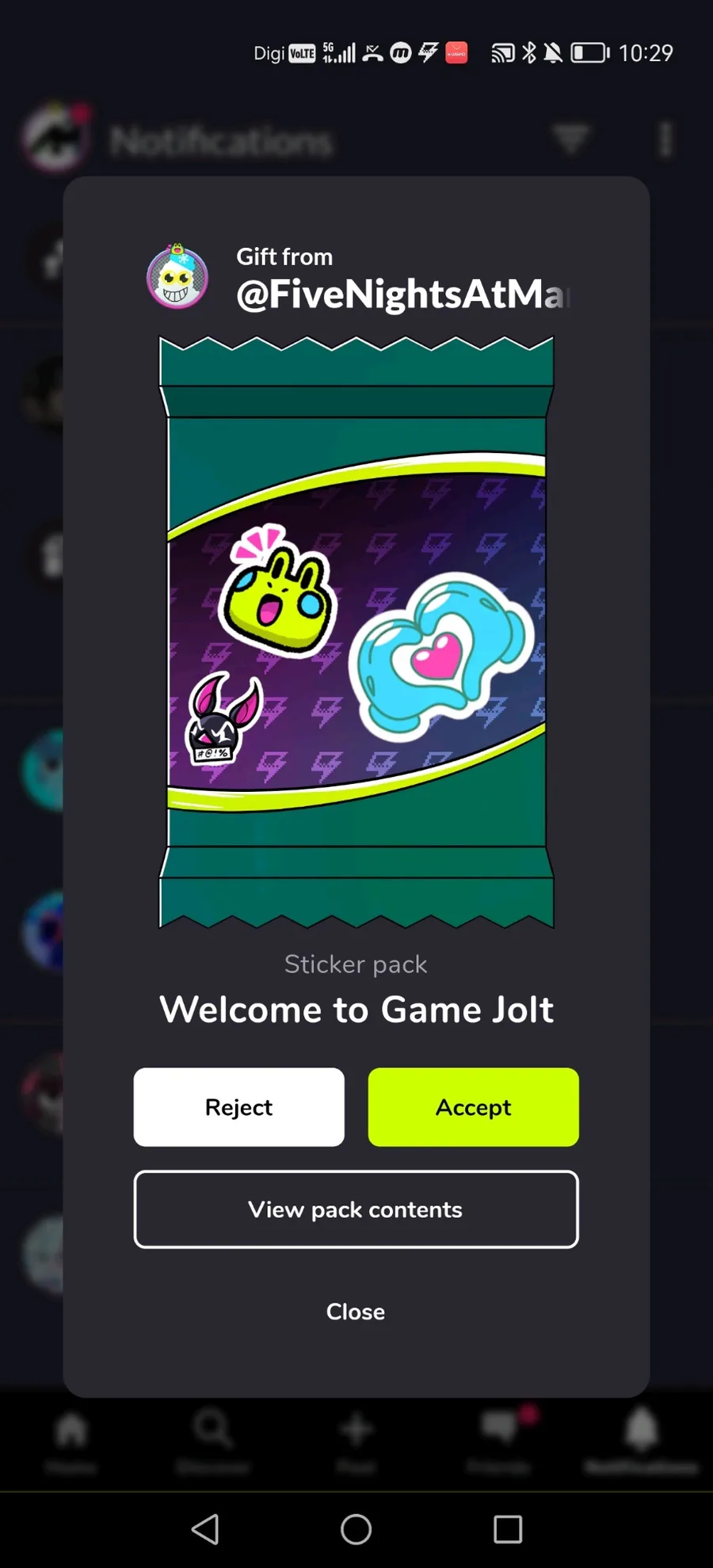The image size is (713, 1568).
Task: Close the gift dialog
Action: click(x=356, y=1311)
